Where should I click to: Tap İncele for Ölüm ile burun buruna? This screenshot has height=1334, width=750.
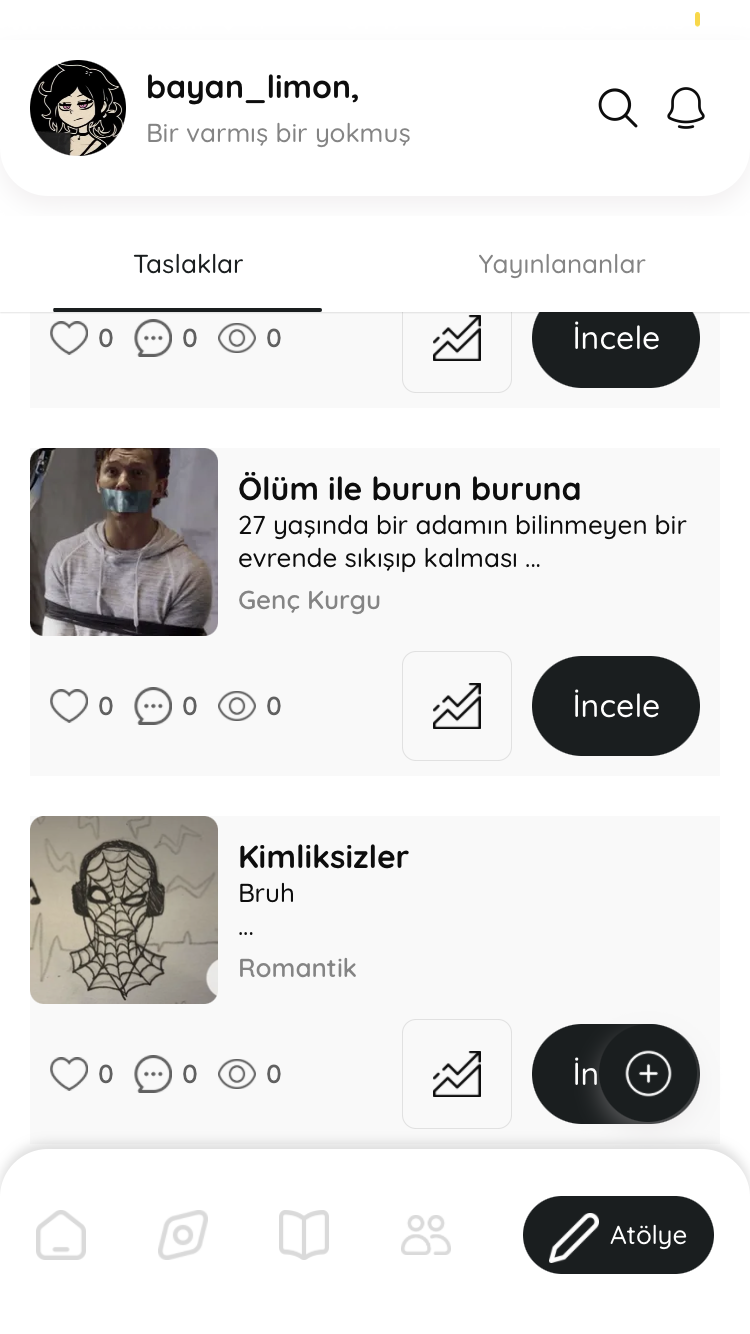[616, 706]
